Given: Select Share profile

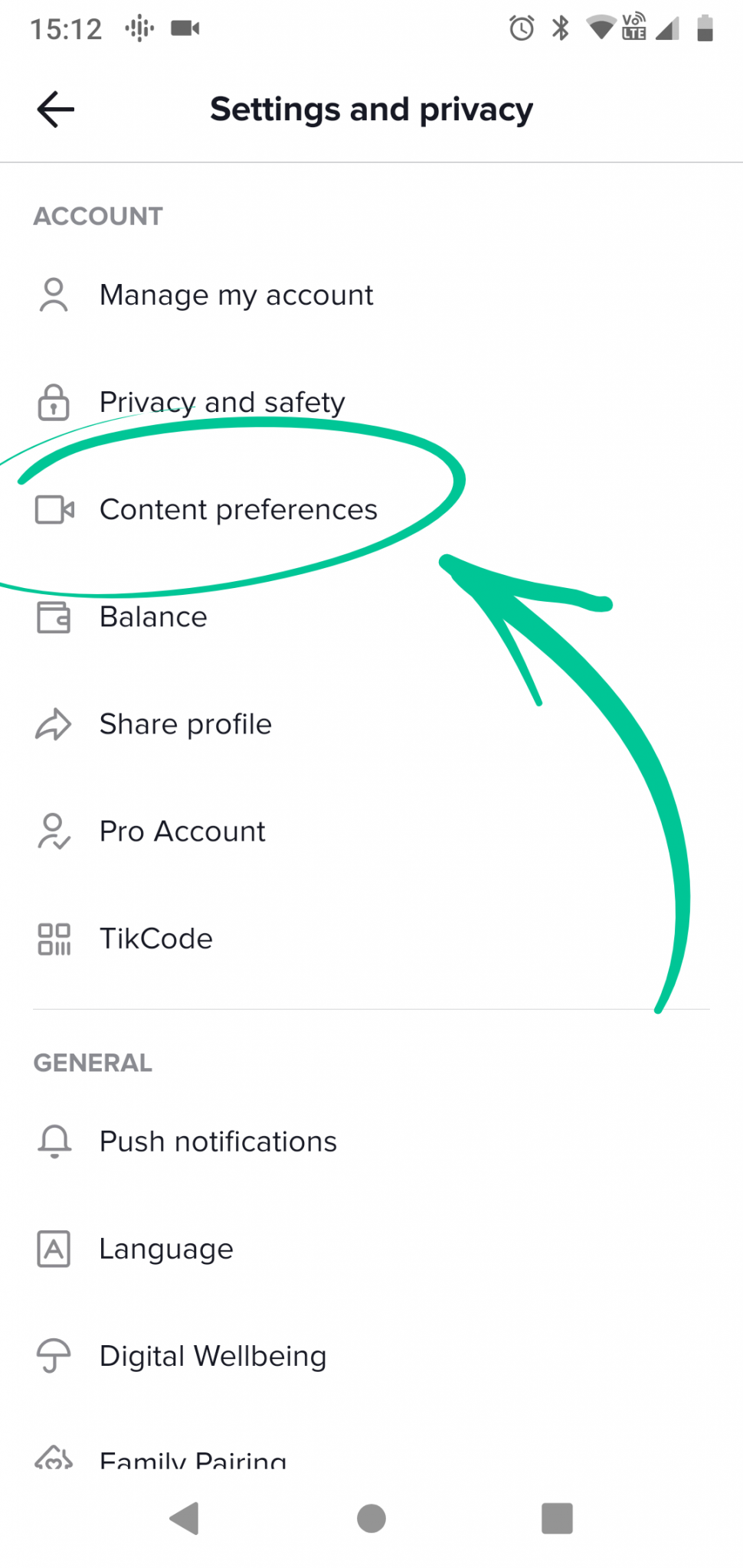Looking at the screenshot, I should (371, 724).
